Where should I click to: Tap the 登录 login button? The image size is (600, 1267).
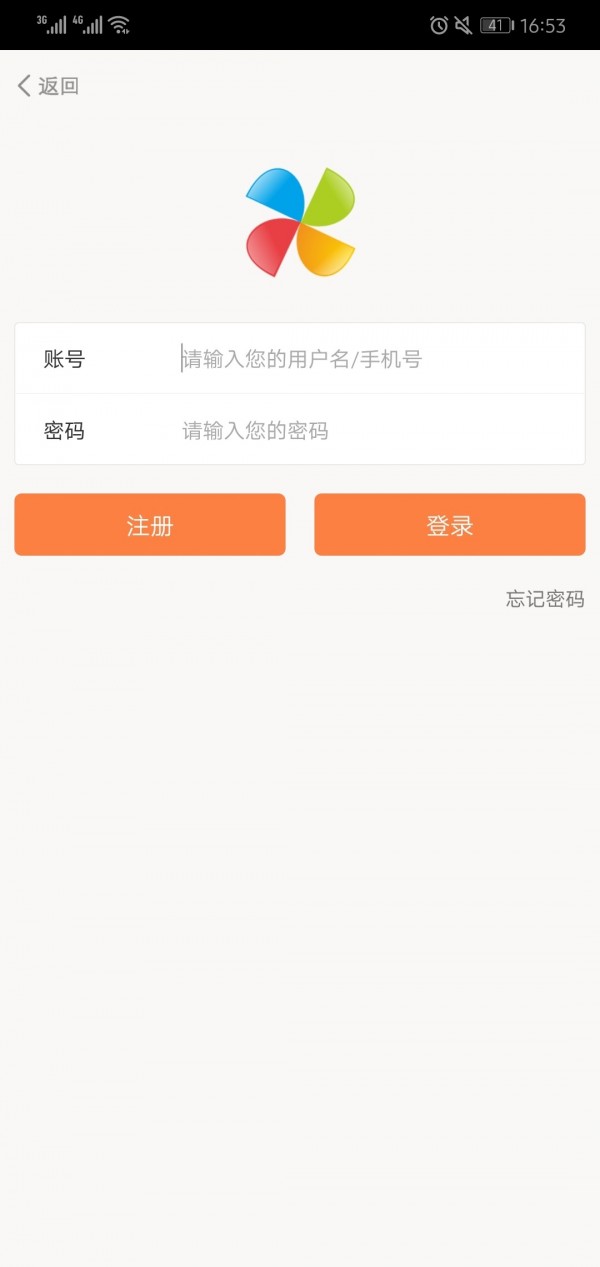click(x=450, y=525)
